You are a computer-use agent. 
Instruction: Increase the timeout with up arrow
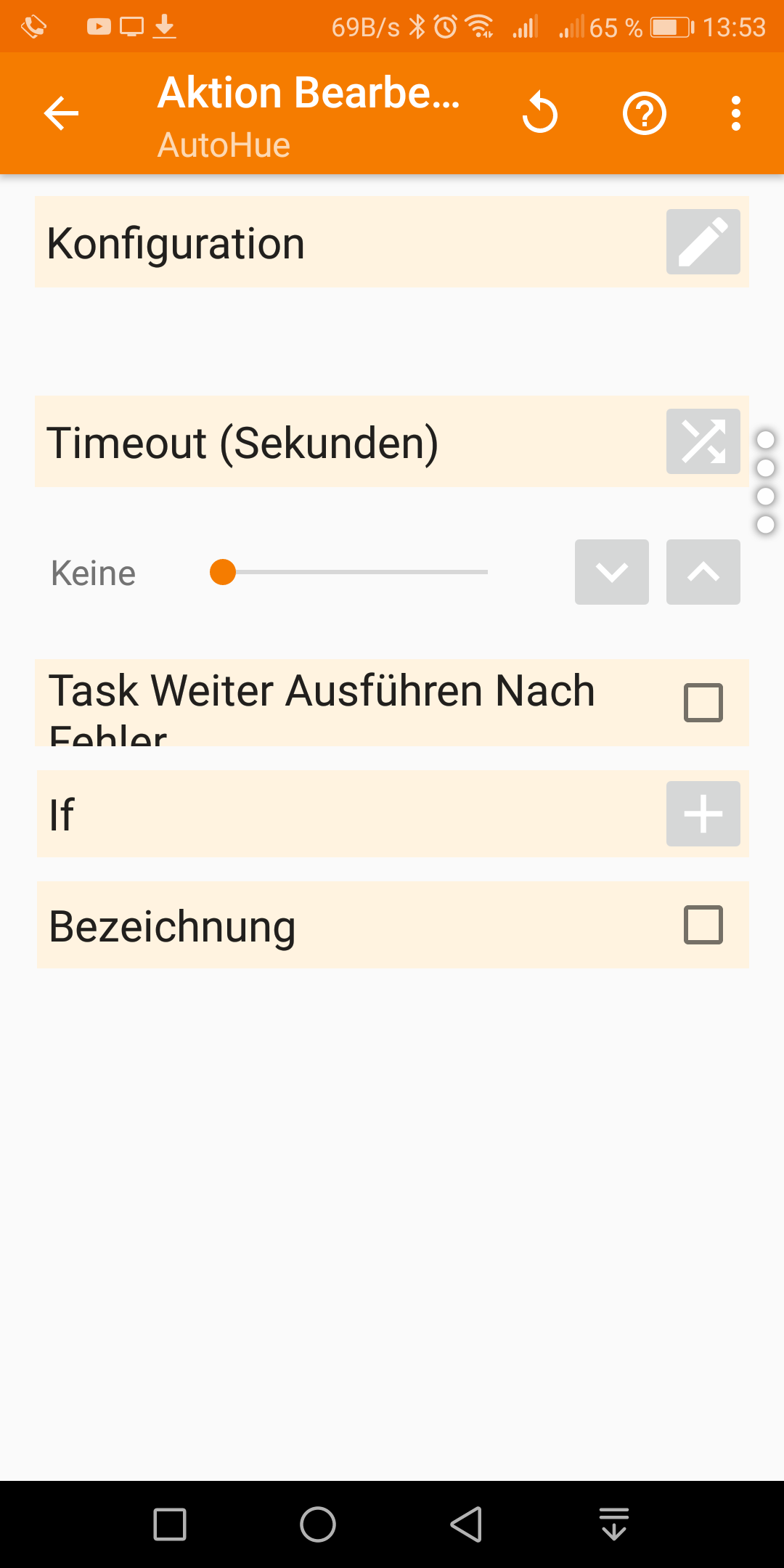(703, 572)
